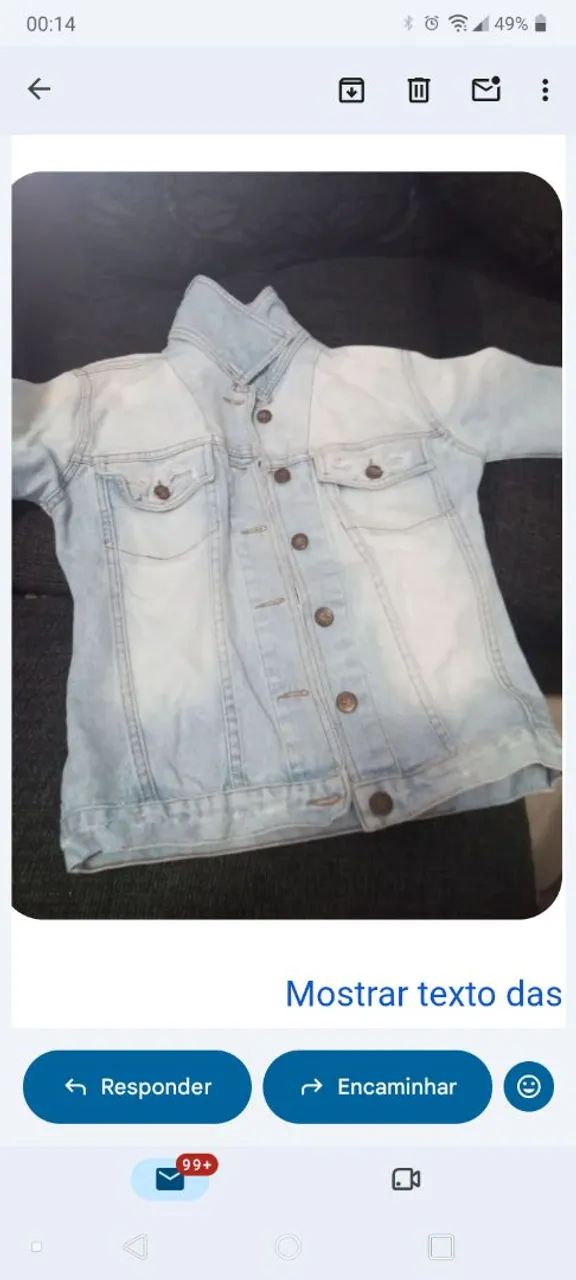576x1280 pixels.
Task: Tap the system home button
Action: (288, 1246)
